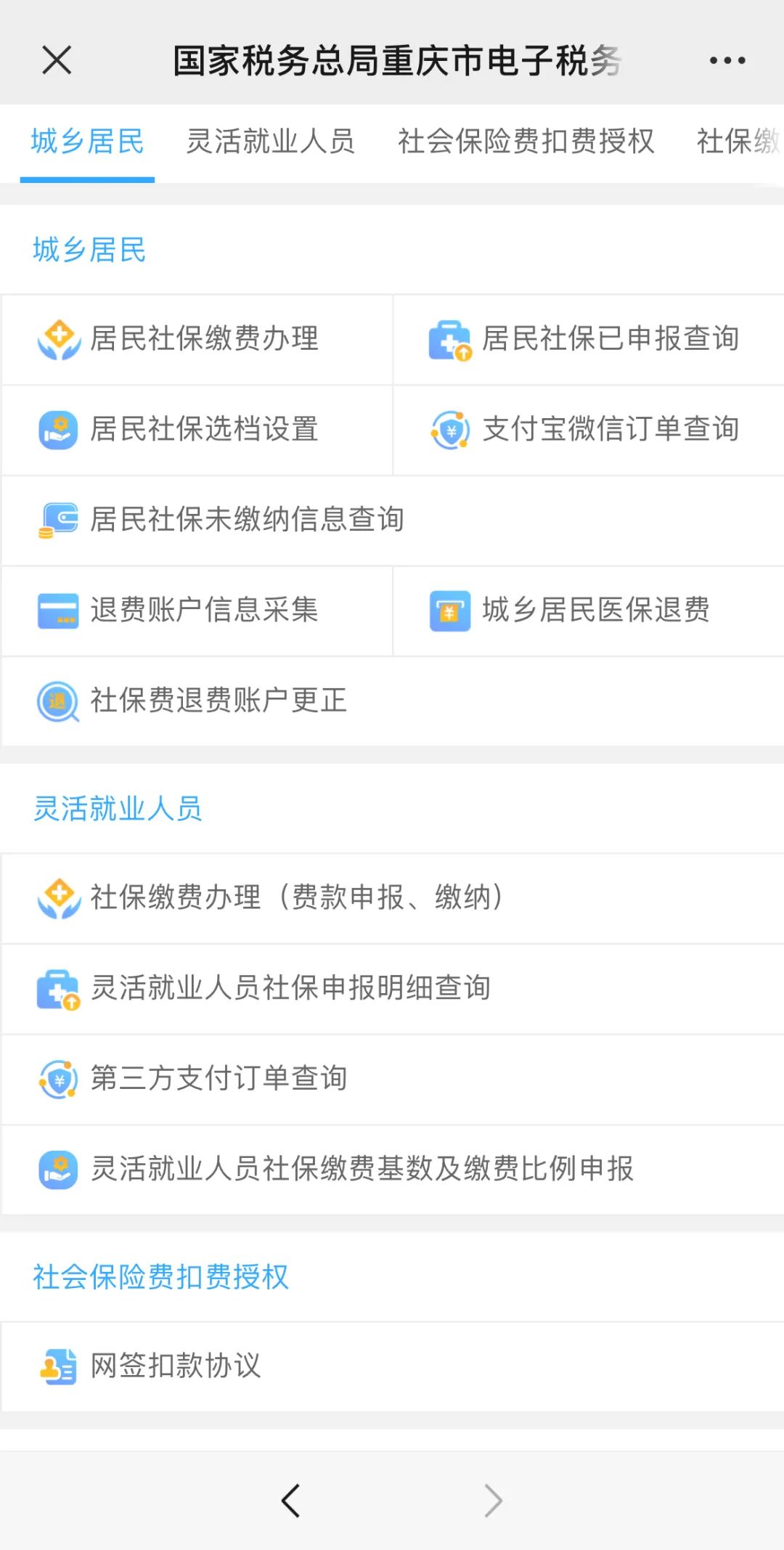Open 灵活就业人员社保申报明细查询
Viewport: 784px width, 1550px height.
(x=393, y=989)
